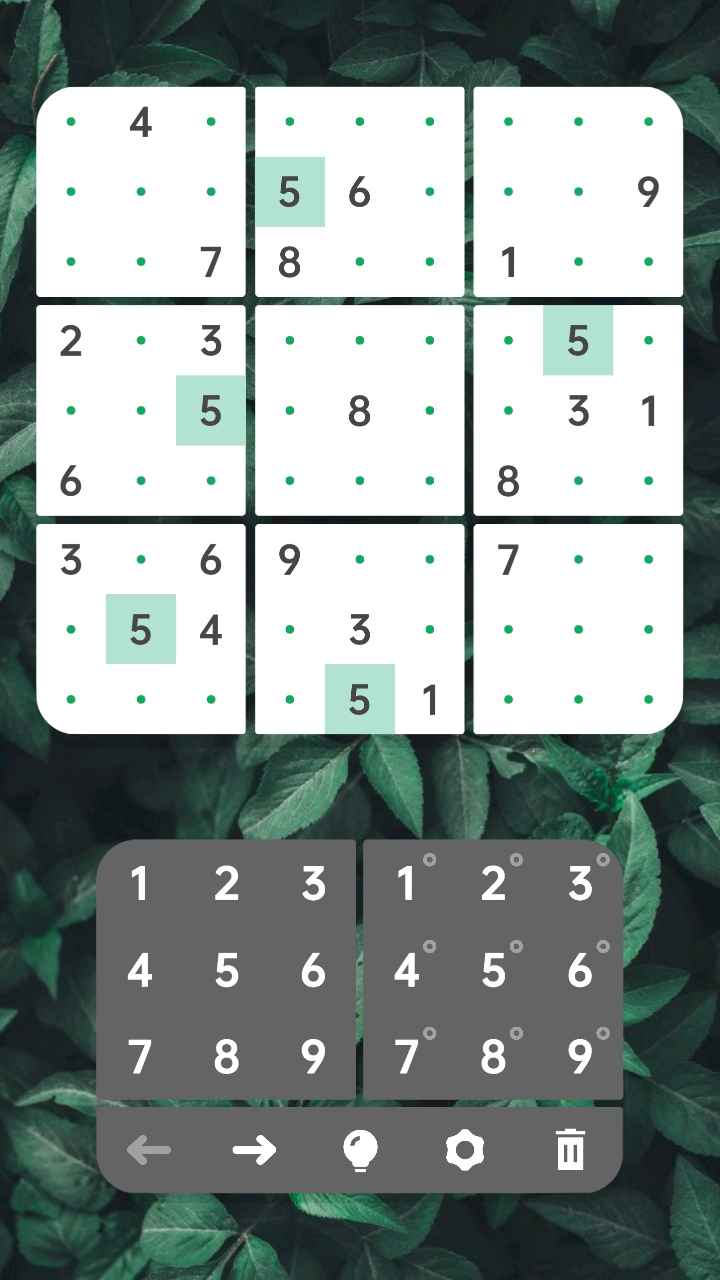Enter digit 5 from the number pad
The width and height of the screenshot is (720, 1280).
pos(227,971)
